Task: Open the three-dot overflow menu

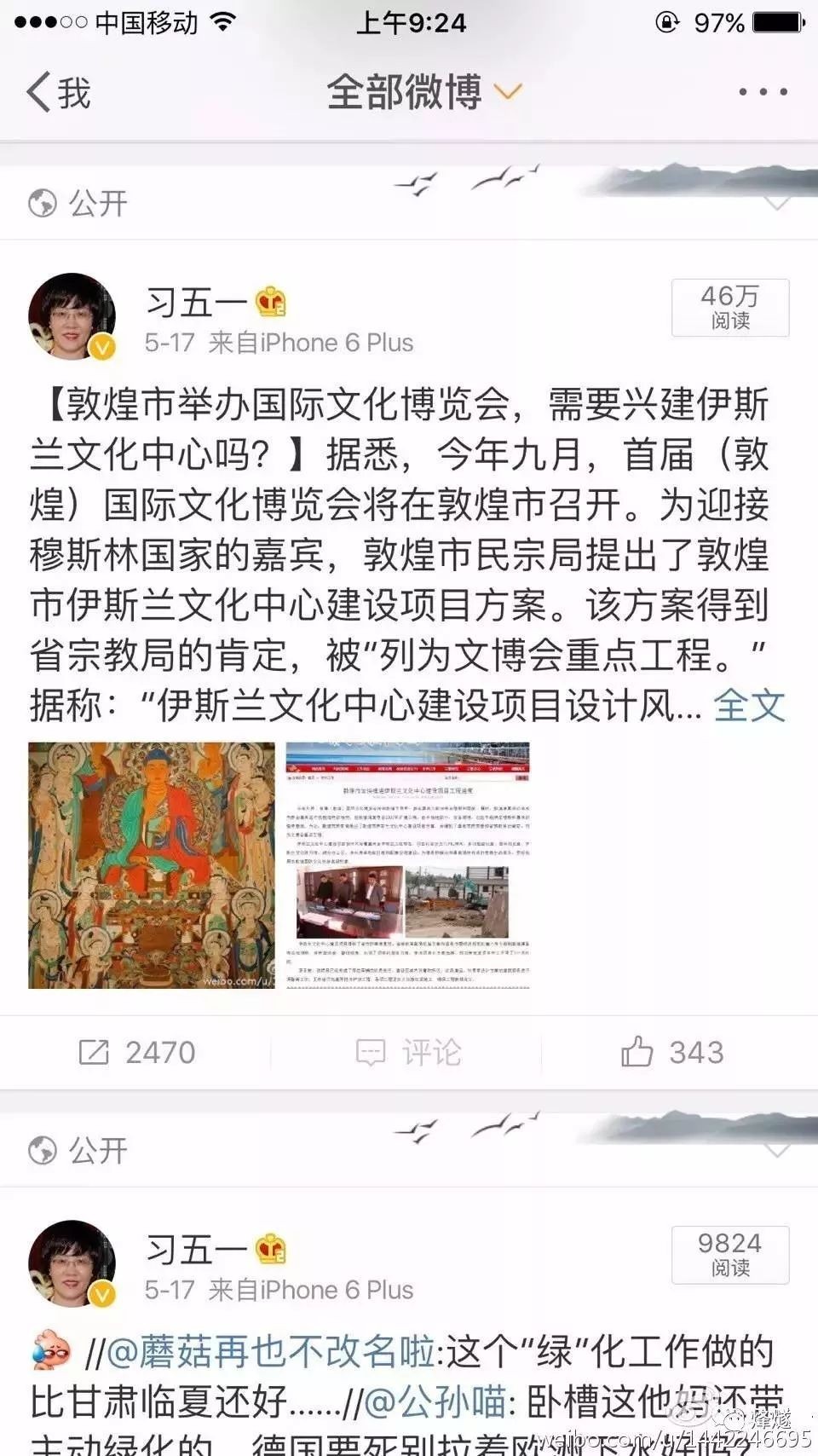Action: pos(763,92)
